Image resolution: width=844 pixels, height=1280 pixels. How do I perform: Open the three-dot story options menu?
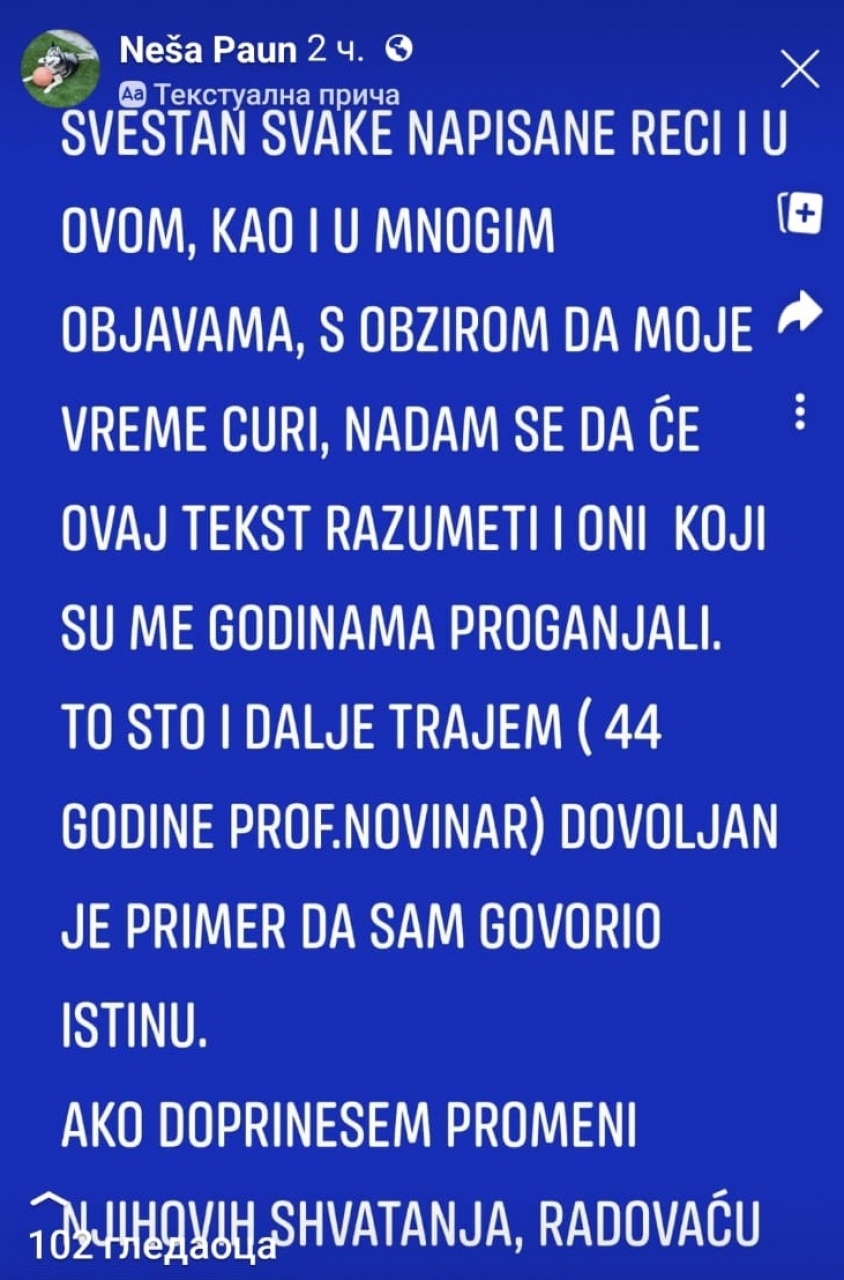pos(799,410)
